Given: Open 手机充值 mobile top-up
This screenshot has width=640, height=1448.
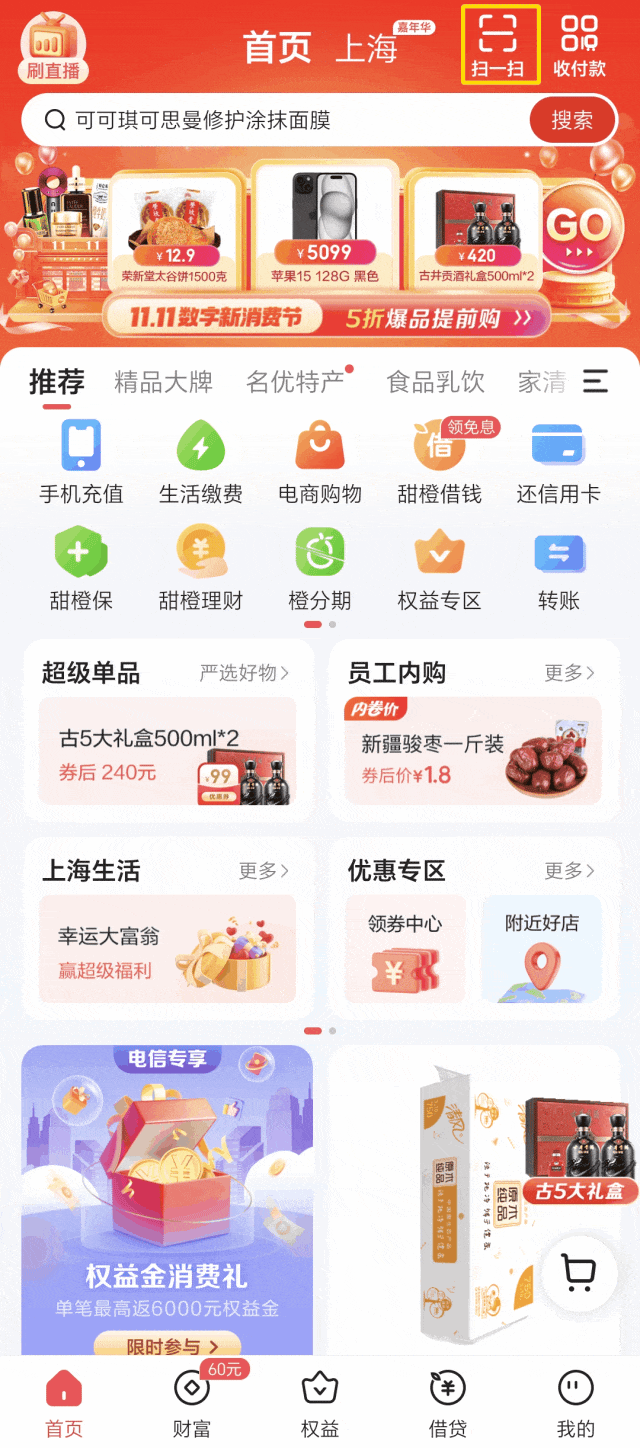Looking at the screenshot, I should pos(81,461).
